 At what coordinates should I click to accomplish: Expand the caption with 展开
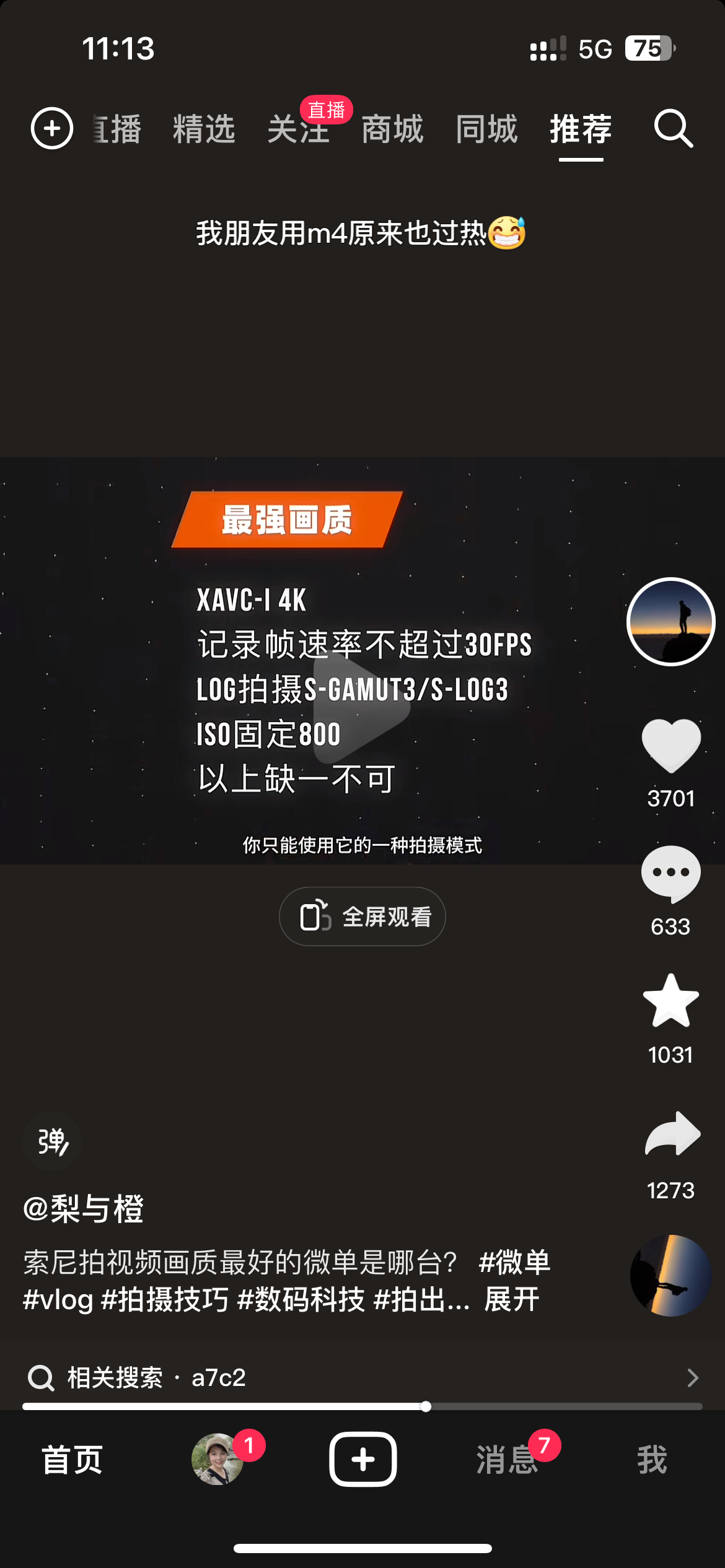(511, 1299)
